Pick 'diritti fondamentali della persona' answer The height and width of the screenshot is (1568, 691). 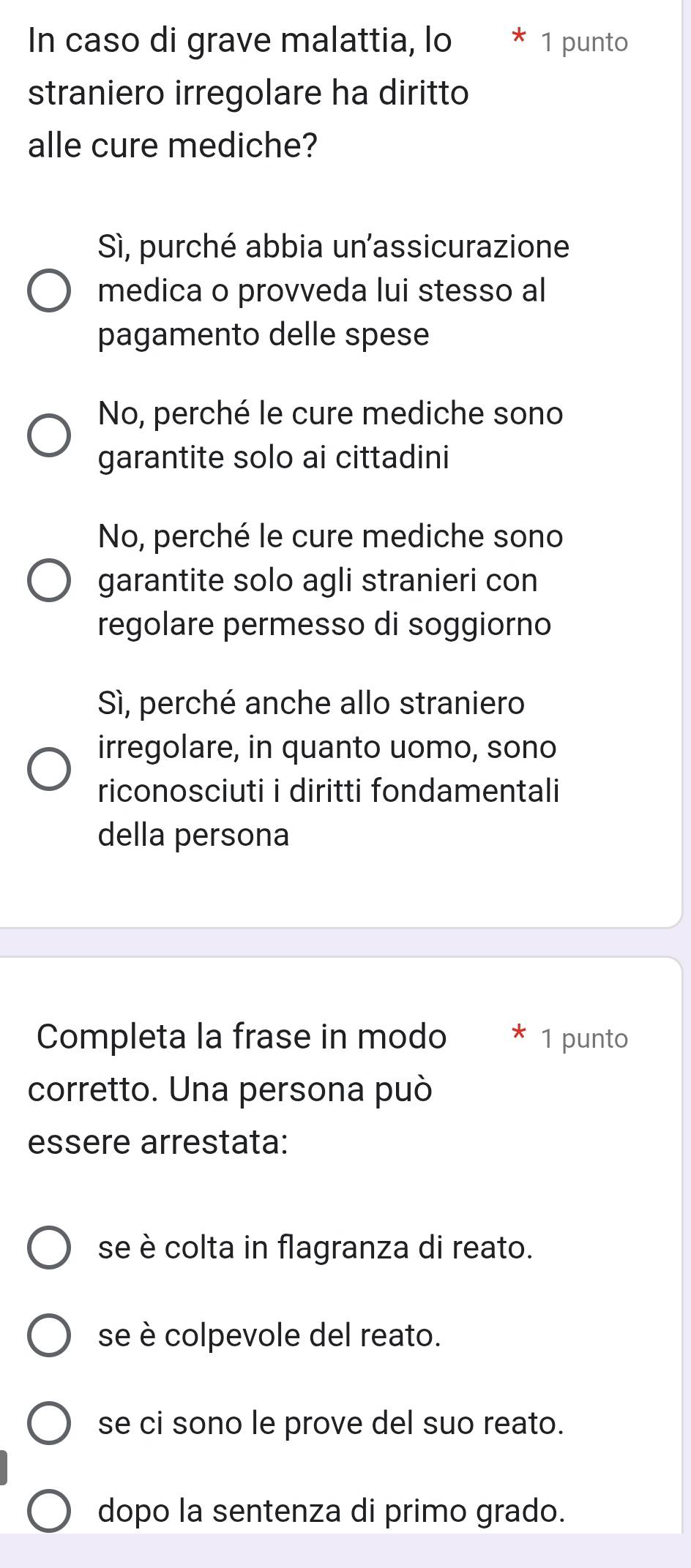coord(49,769)
